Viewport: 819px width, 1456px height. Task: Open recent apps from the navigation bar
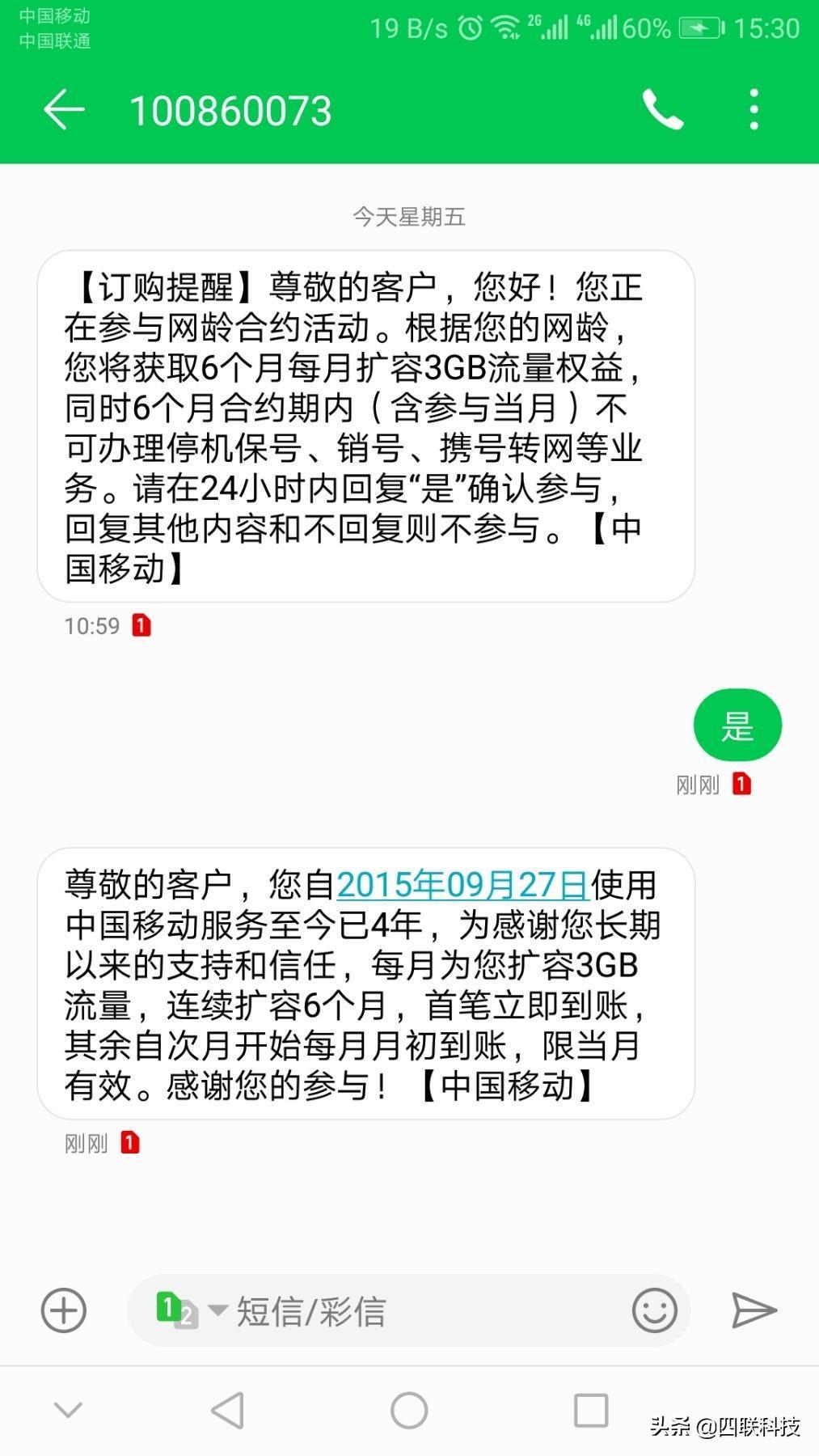(x=591, y=1411)
